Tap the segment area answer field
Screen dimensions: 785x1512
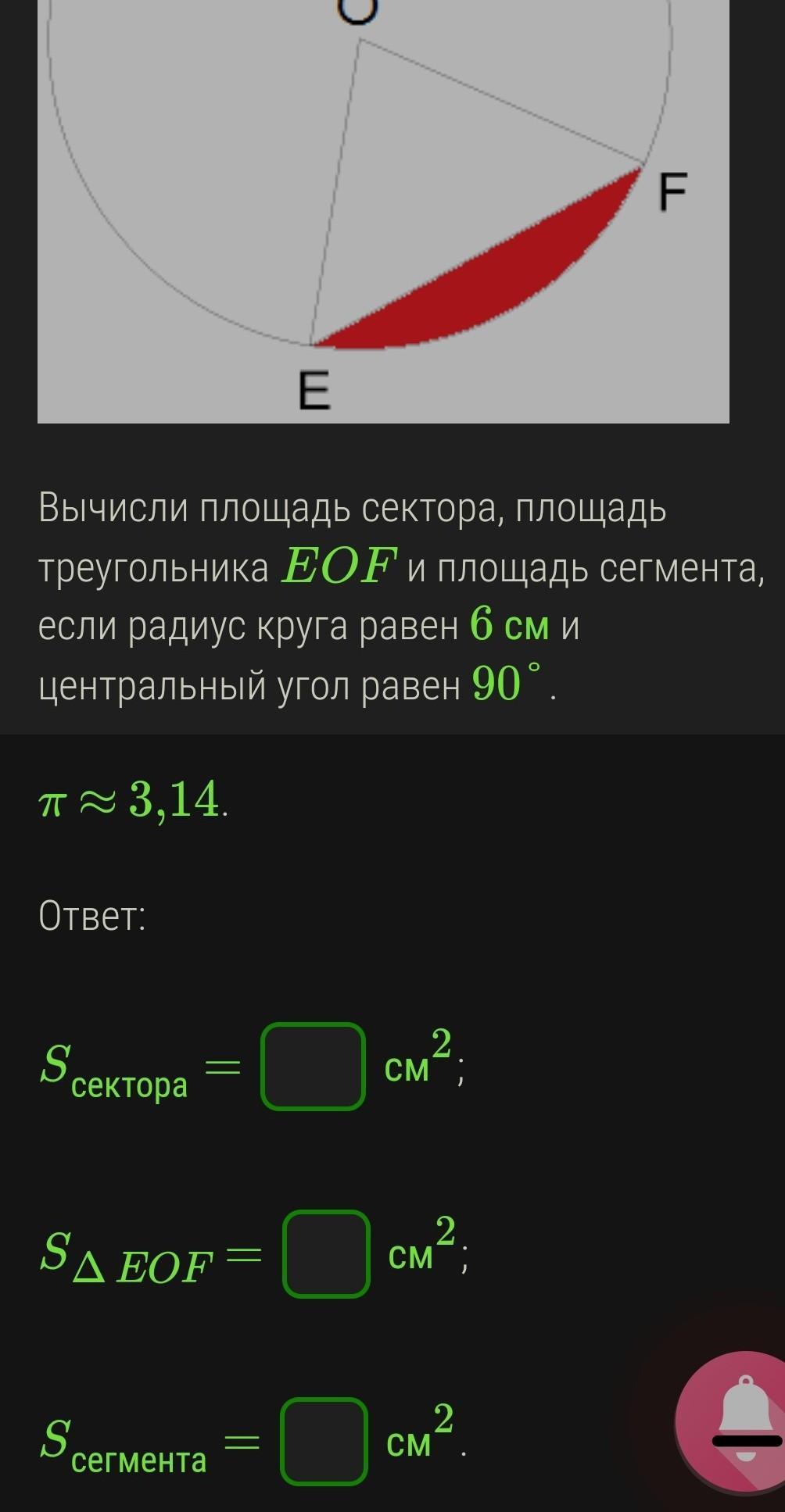pos(324,1441)
